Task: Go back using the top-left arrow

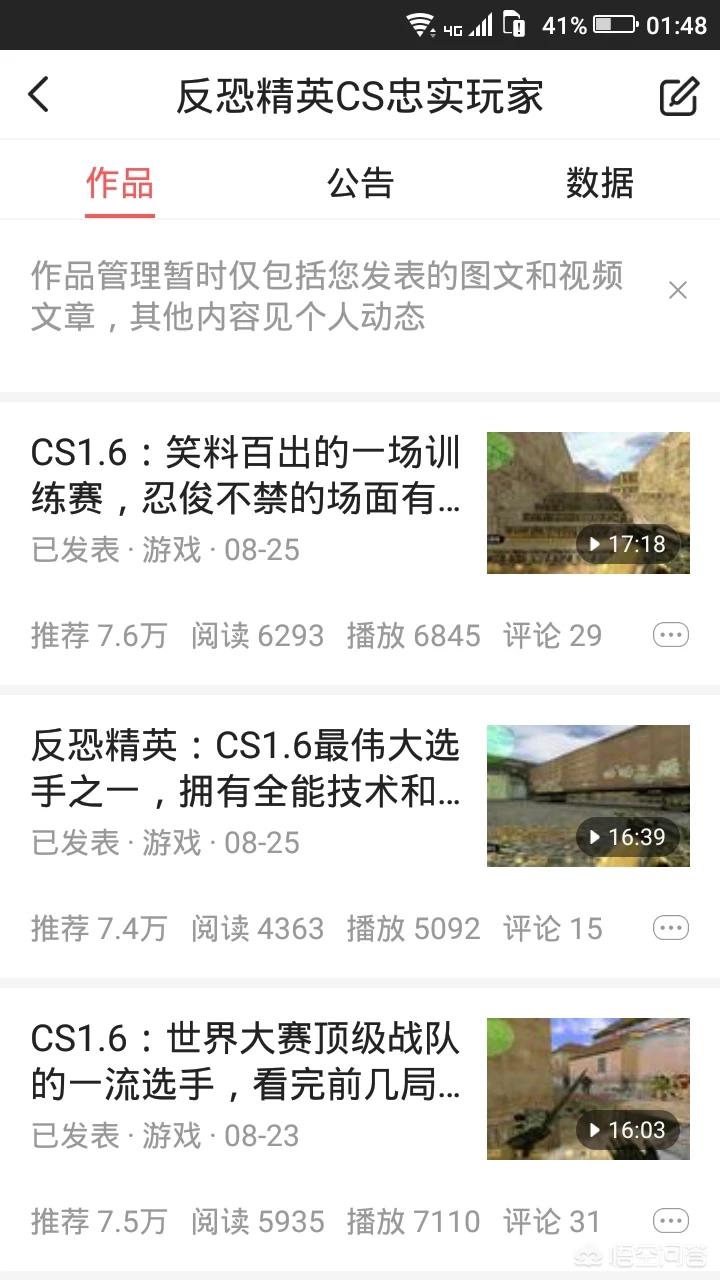Action: [39, 96]
